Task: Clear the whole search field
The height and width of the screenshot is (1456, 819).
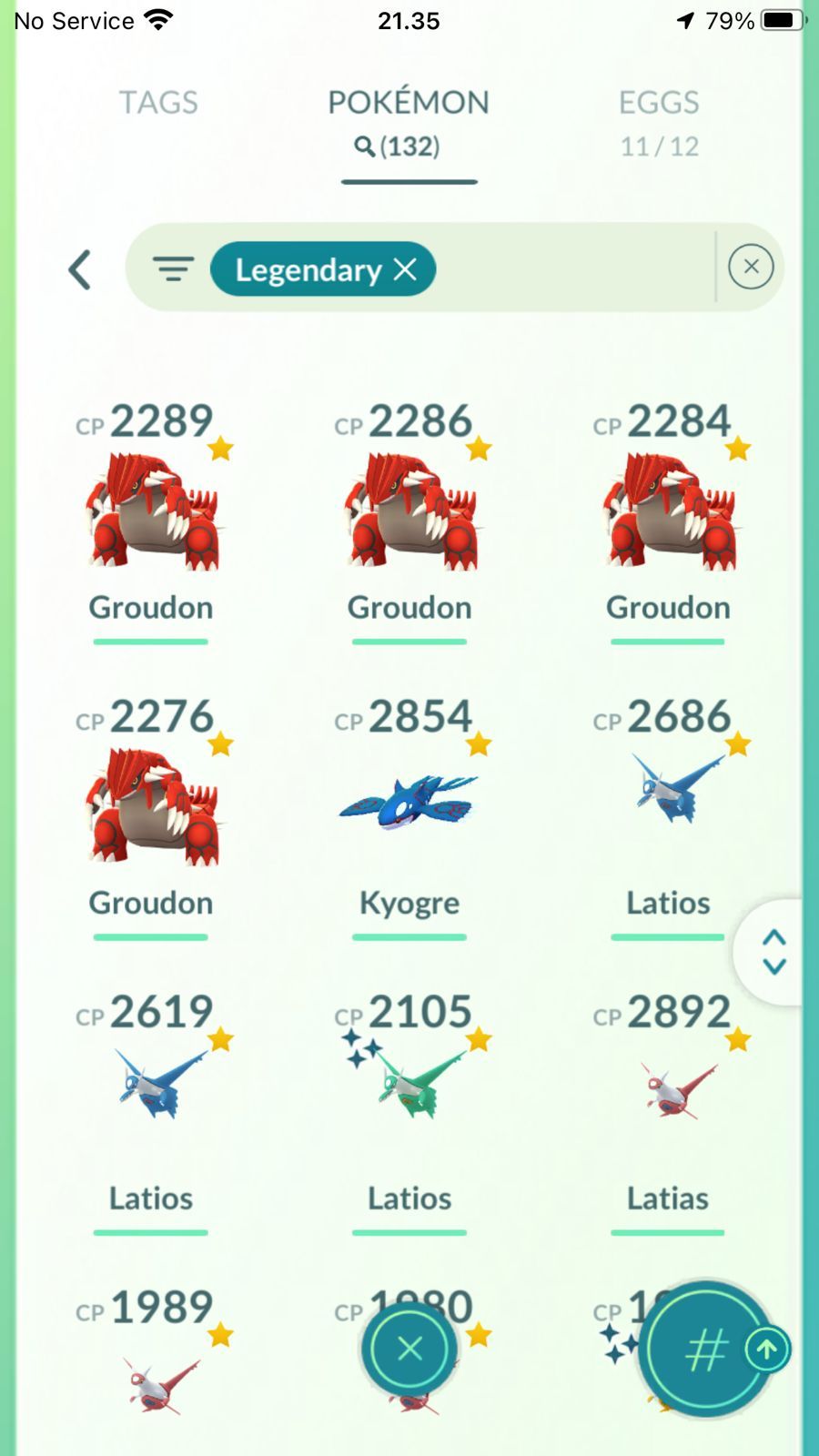Action: pyautogui.click(x=751, y=267)
